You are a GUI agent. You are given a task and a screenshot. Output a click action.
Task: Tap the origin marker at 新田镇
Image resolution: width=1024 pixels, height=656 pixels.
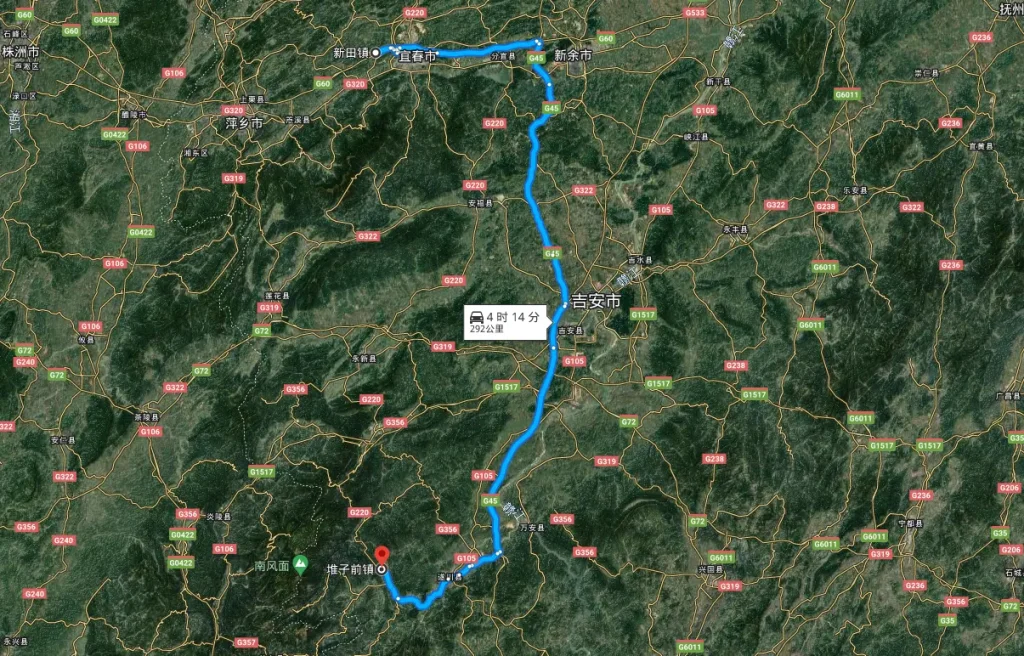click(376, 52)
